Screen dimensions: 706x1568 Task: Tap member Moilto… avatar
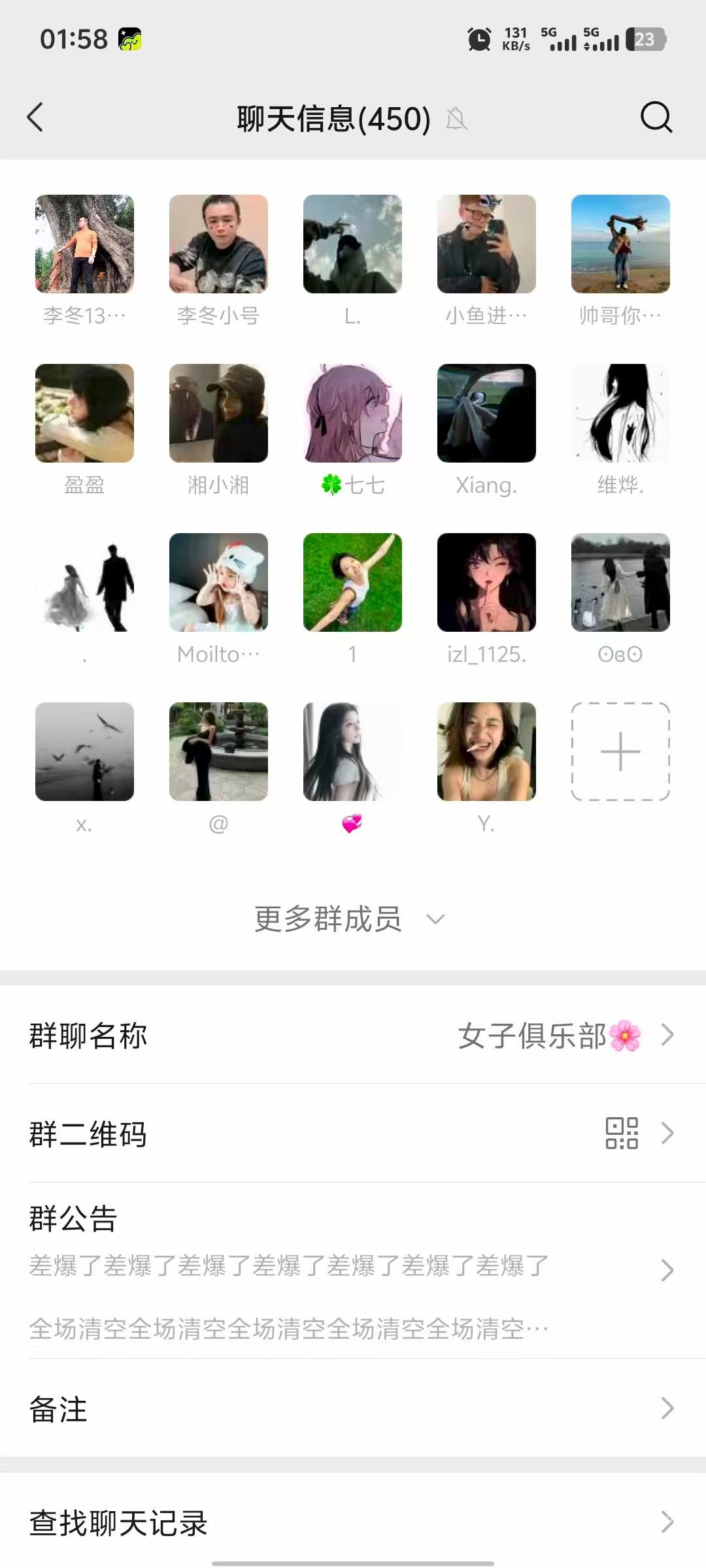[x=218, y=582]
